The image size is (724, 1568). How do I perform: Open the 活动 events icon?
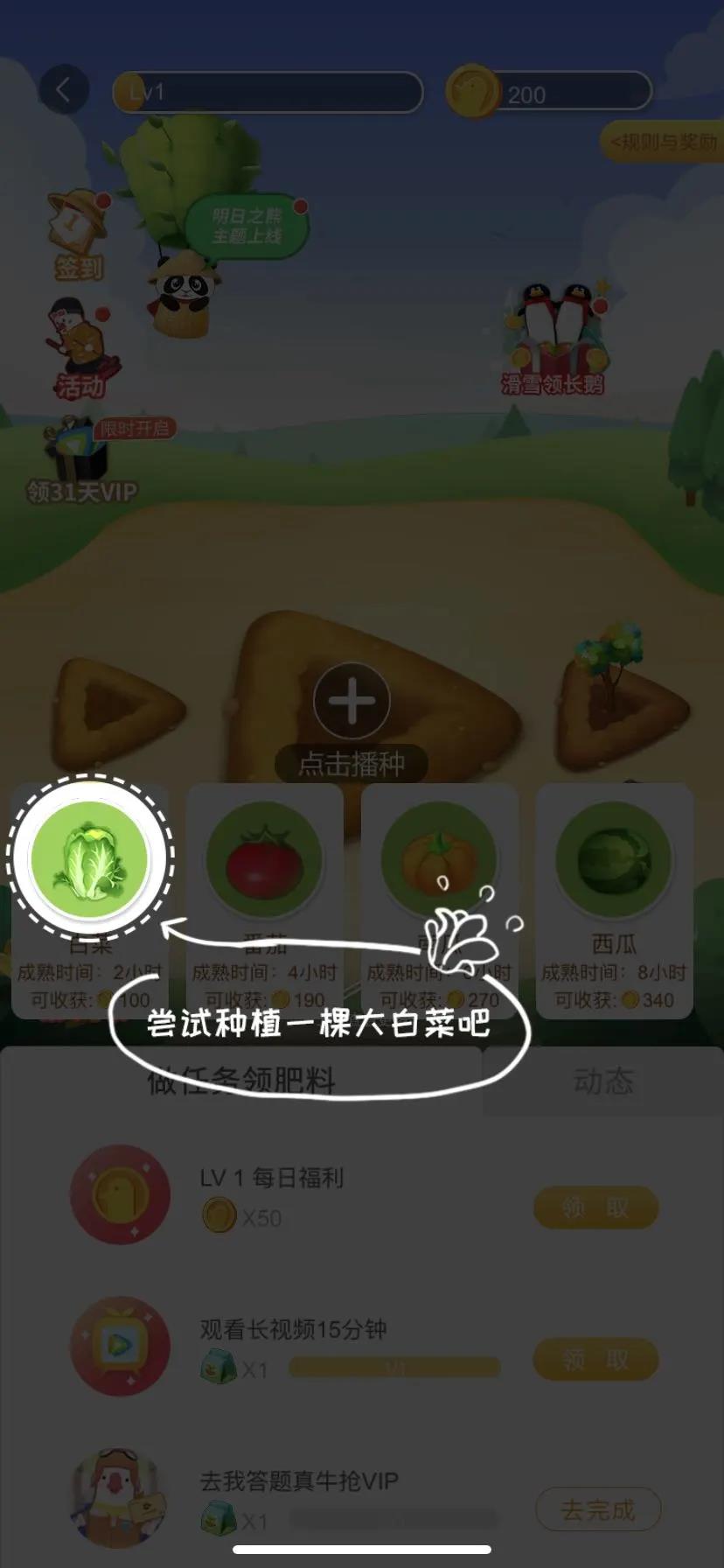(x=80, y=352)
